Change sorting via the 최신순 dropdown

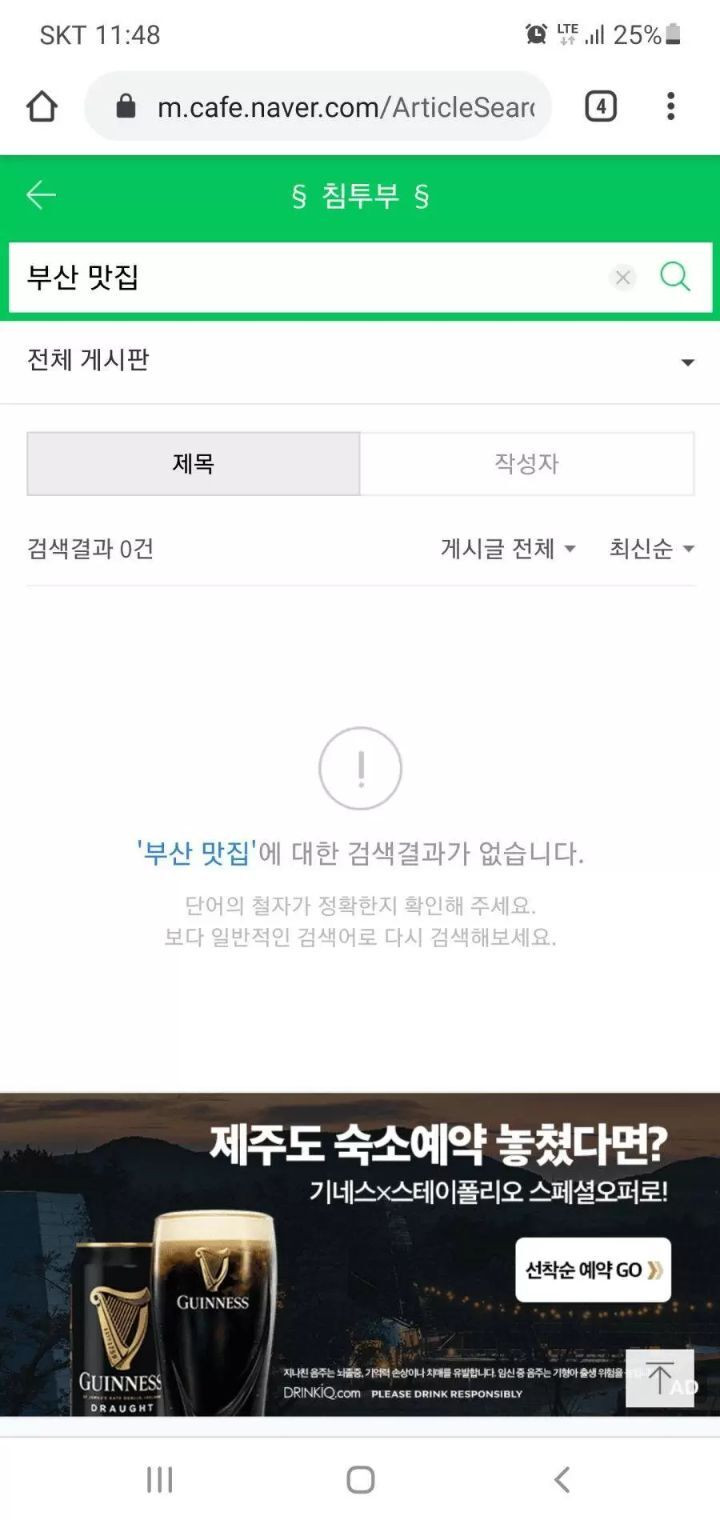(x=652, y=549)
